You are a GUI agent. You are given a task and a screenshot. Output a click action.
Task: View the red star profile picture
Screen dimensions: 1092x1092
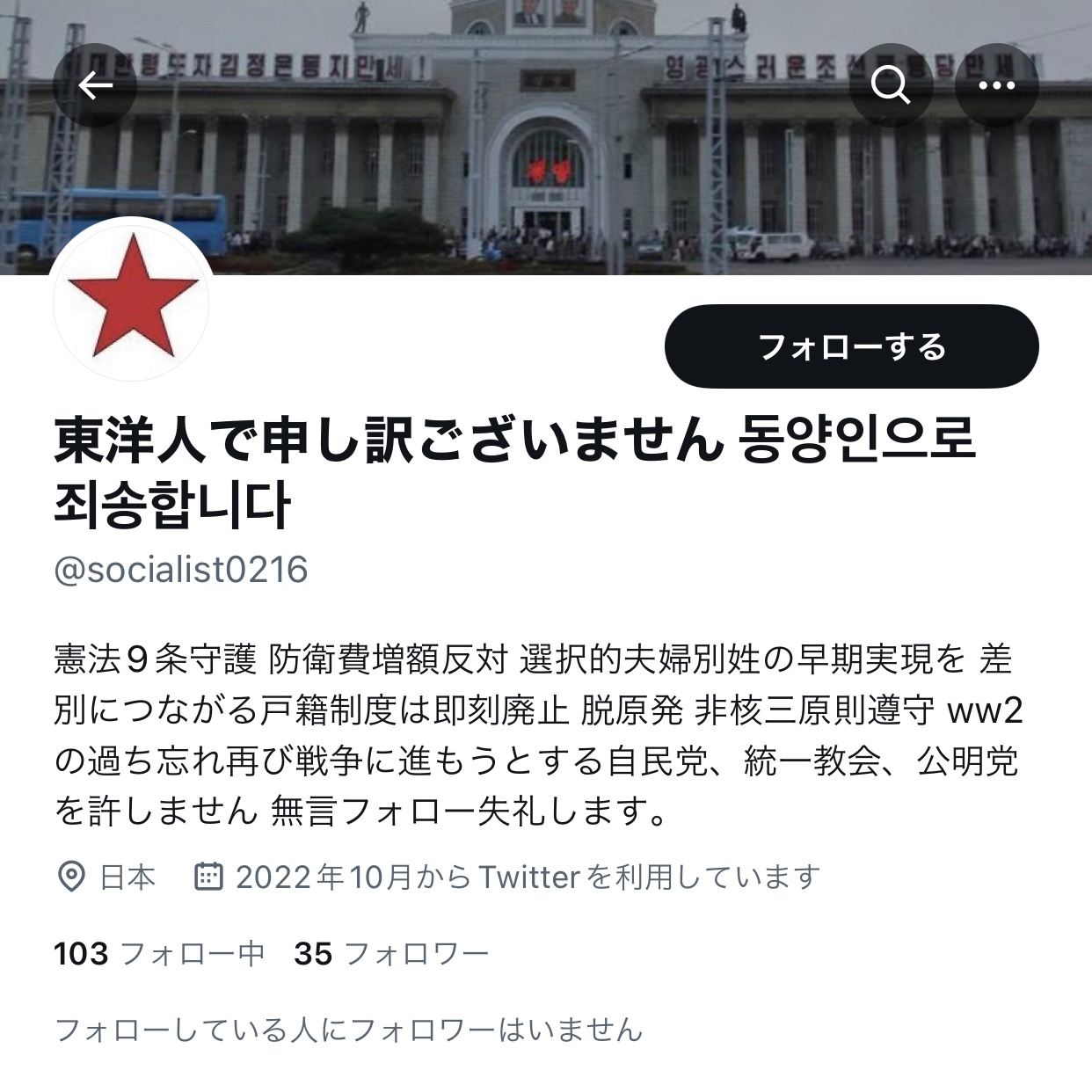click(132, 300)
